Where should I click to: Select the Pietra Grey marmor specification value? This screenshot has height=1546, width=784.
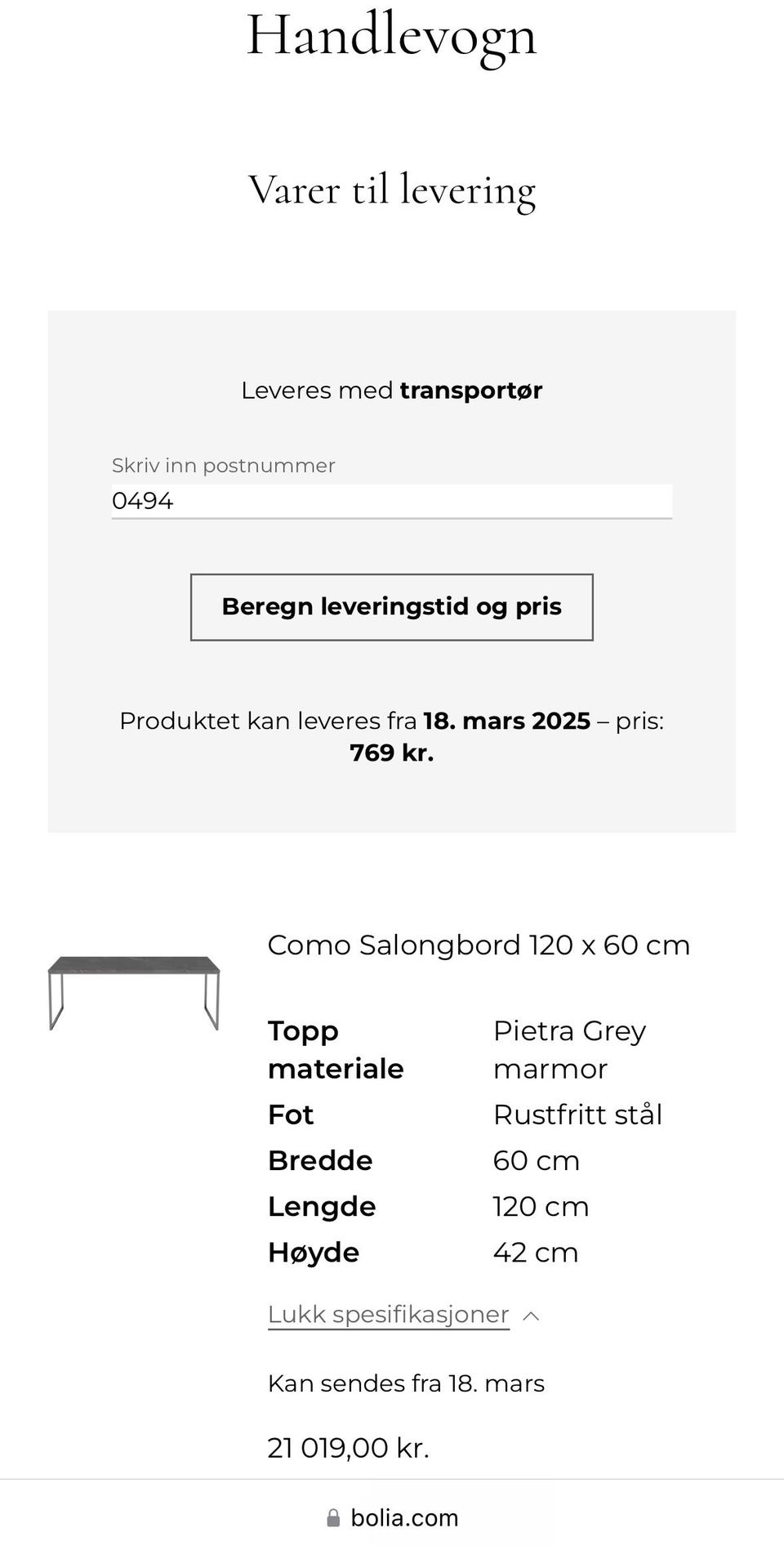point(568,1048)
